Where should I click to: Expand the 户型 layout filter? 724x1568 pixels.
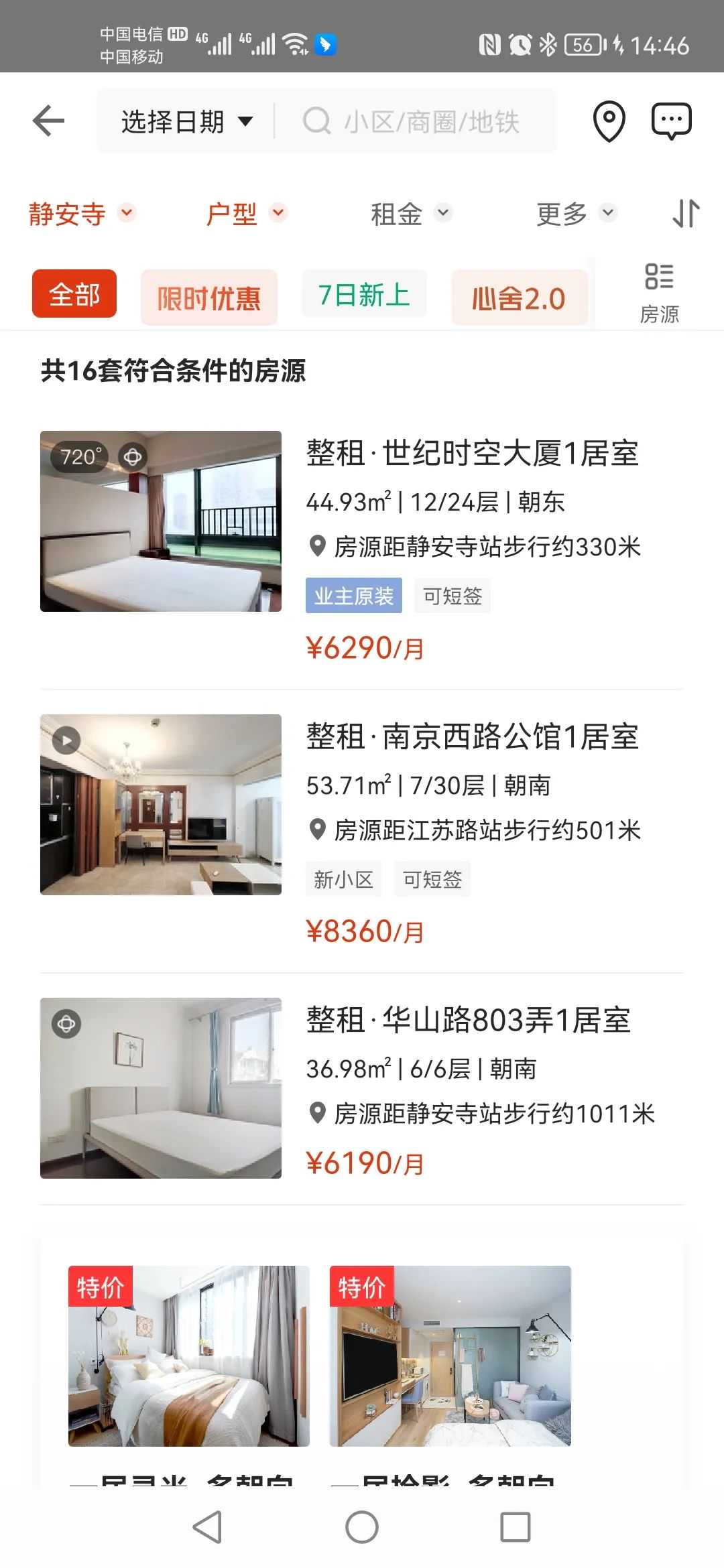[x=245, y=214]
